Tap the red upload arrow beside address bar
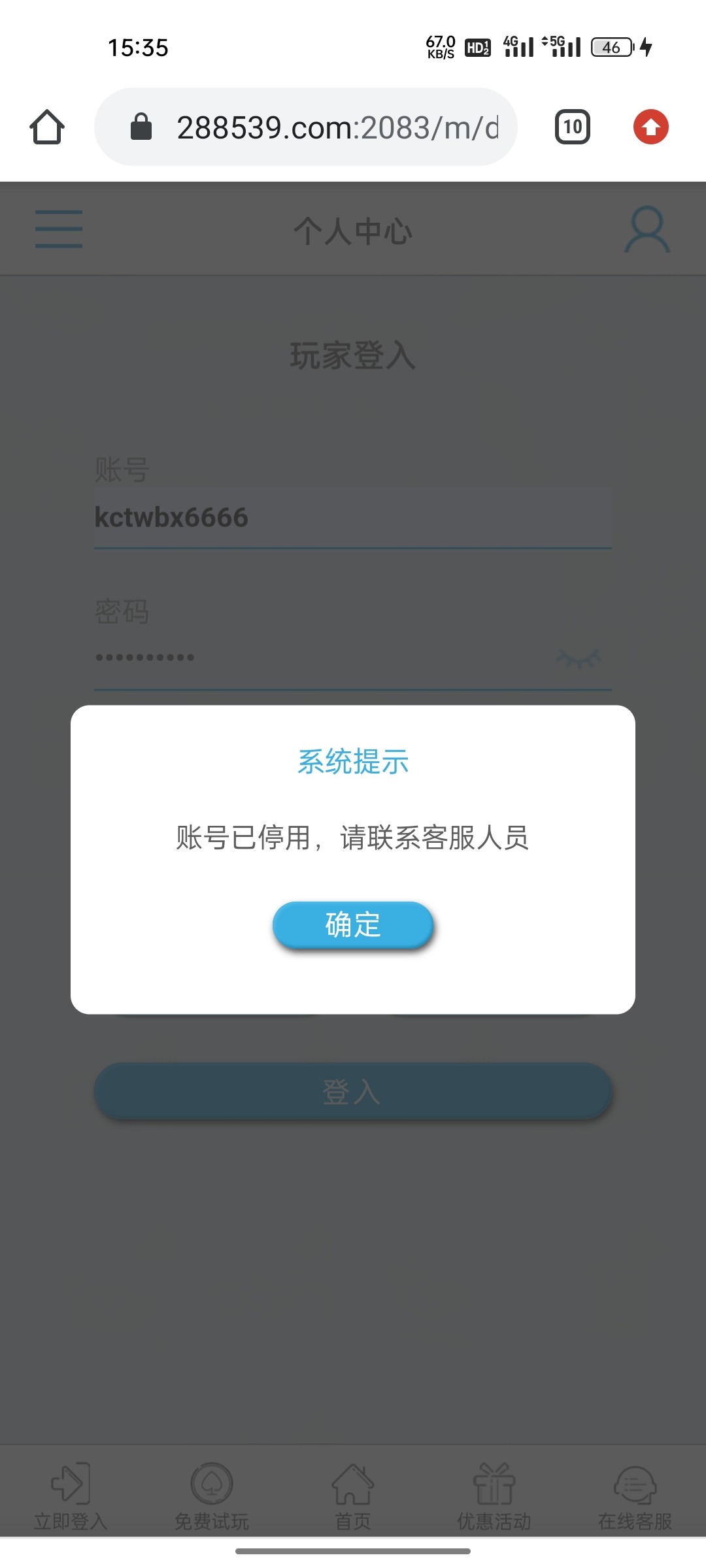 (x=651, y=127)
